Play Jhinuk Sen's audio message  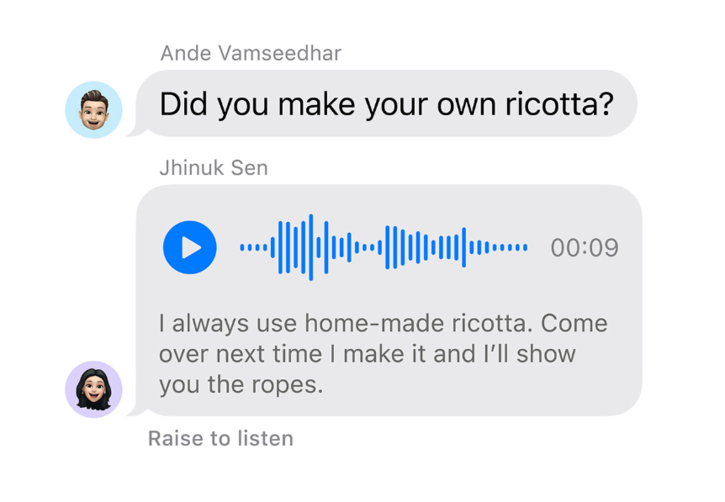(x=190, y=247)
